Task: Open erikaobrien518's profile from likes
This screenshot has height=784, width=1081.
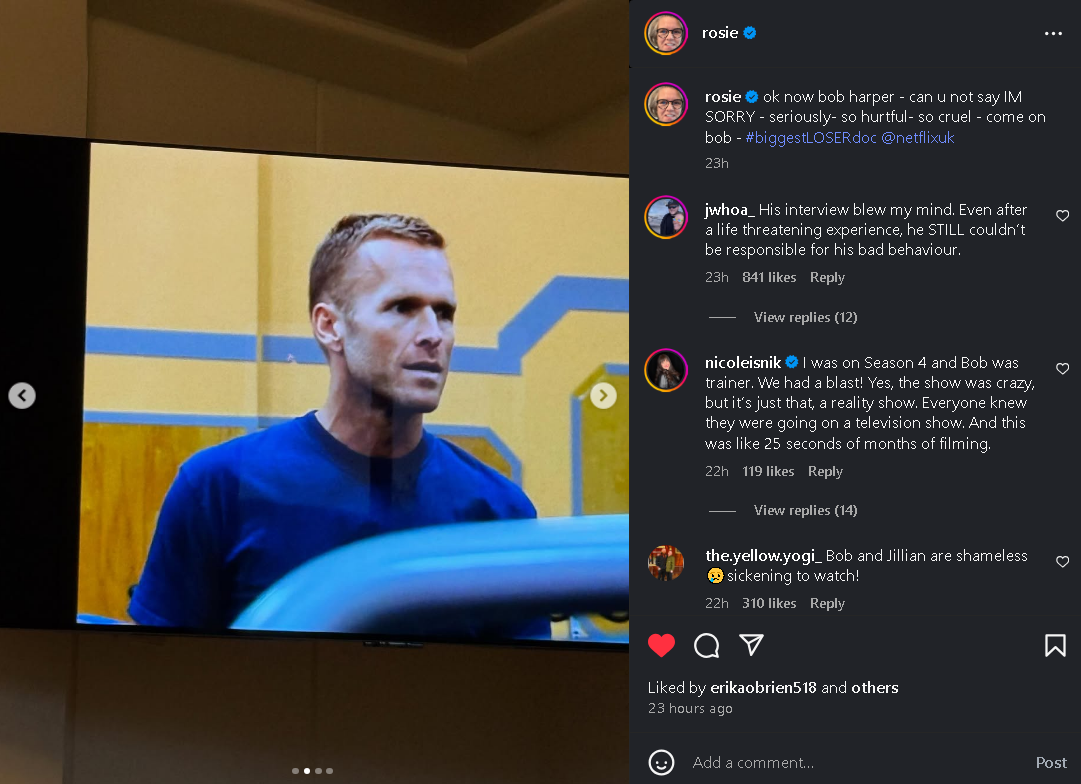Action: [763, 687]
